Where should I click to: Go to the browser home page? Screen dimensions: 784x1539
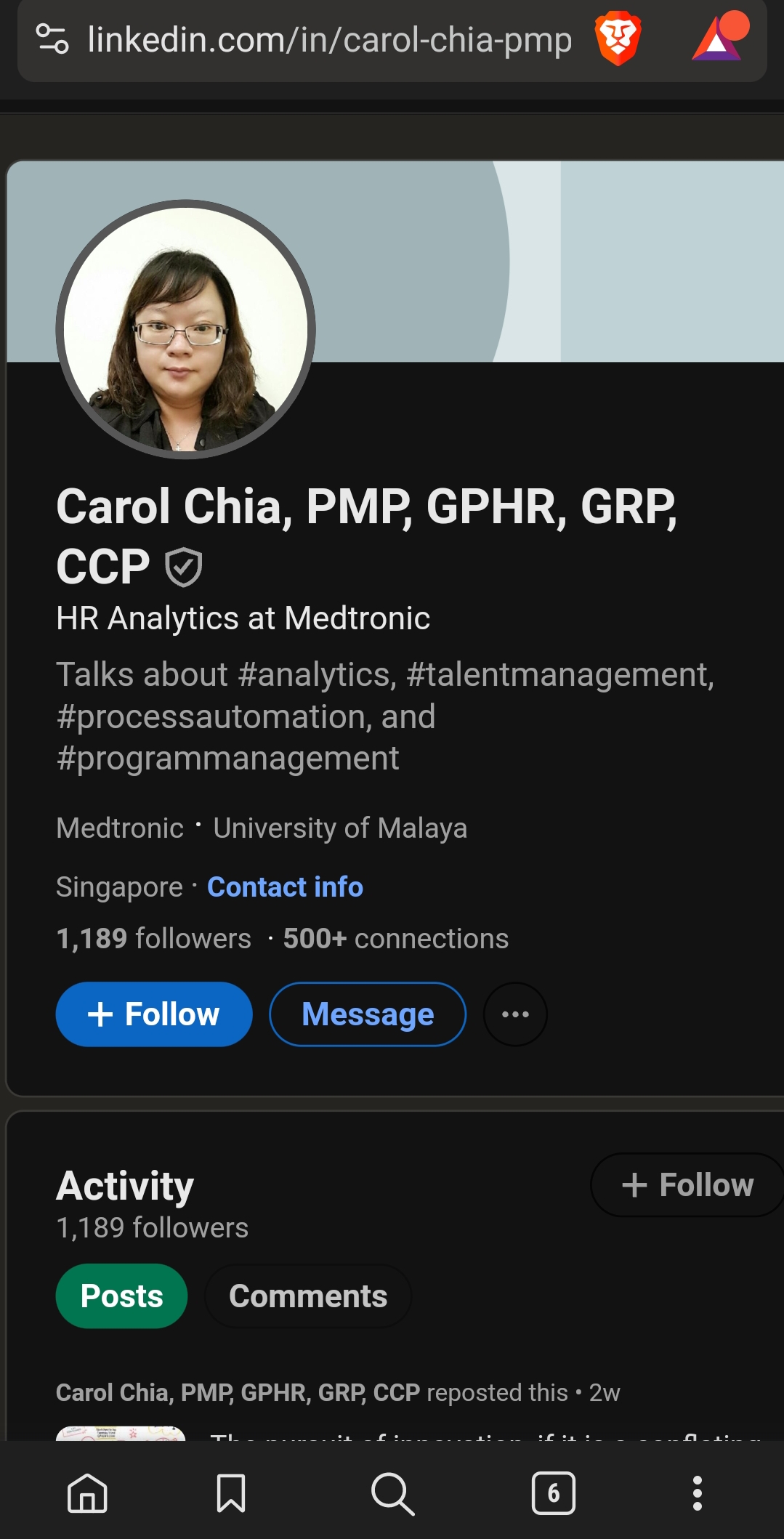click(x=87, y=1494)
